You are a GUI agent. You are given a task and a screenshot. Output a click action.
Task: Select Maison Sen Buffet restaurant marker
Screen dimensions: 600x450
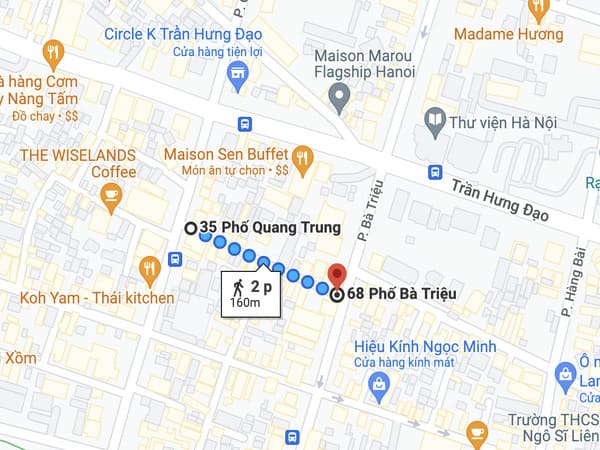click(301, 156)
